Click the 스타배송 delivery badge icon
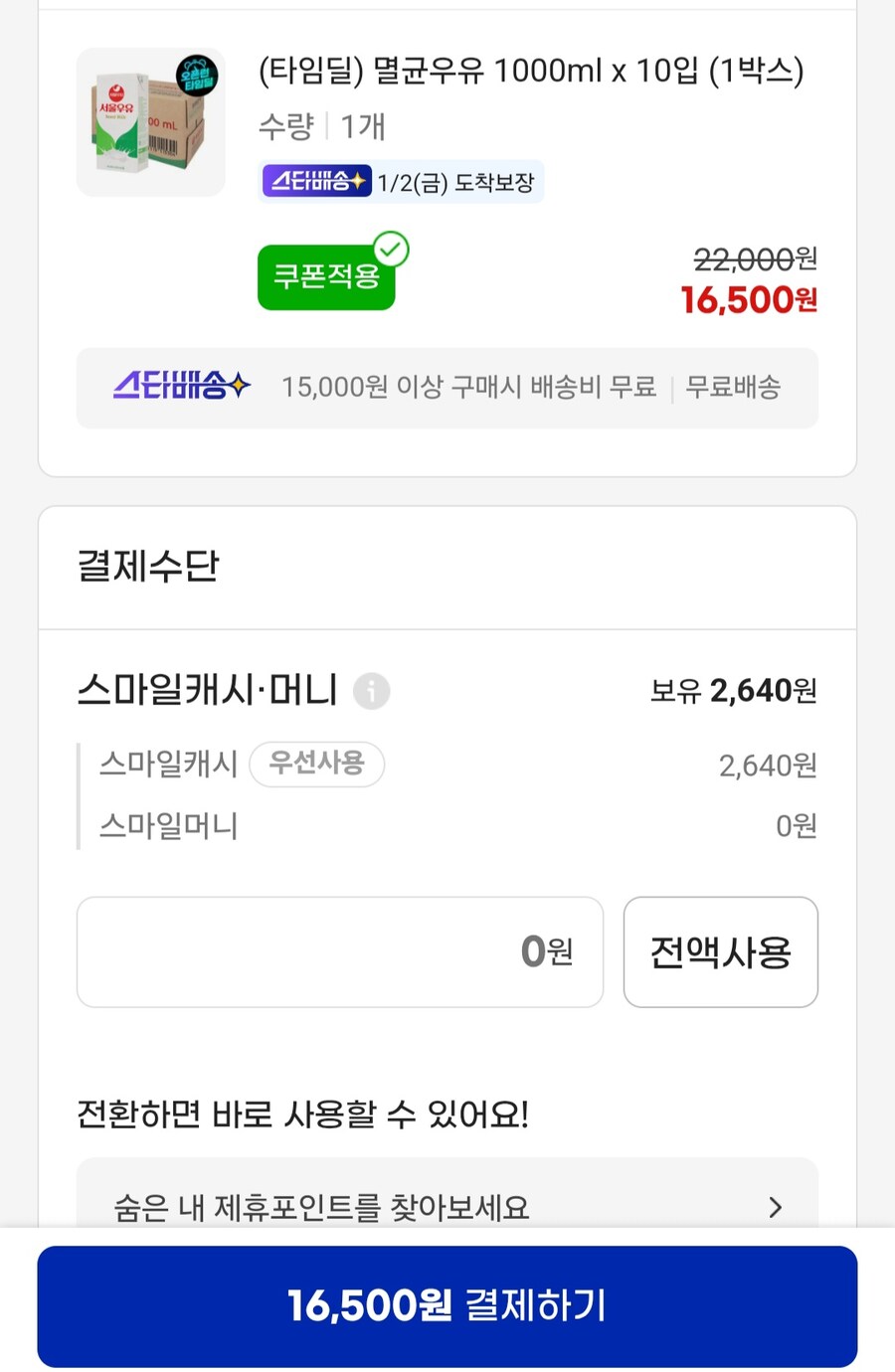This screenshot has width=895, height=1372. [x=316, y=181]
